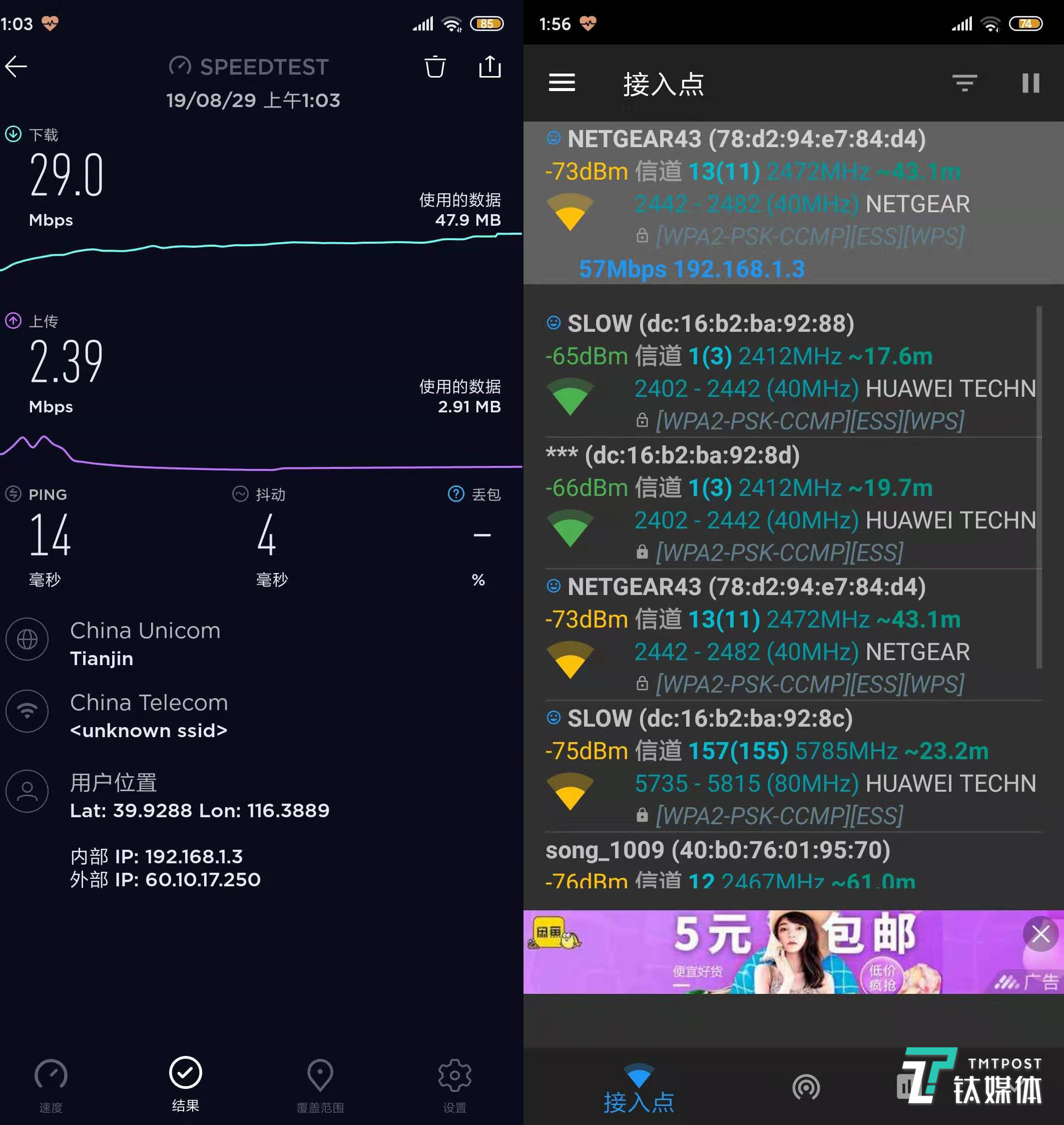Open the hamburger navigation menu

[562, 83]
